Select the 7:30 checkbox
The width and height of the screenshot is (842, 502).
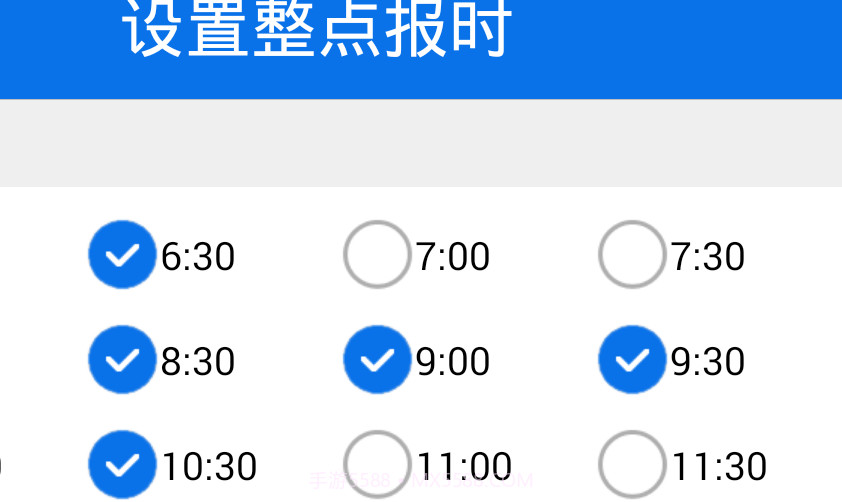(x=632, y=255)
